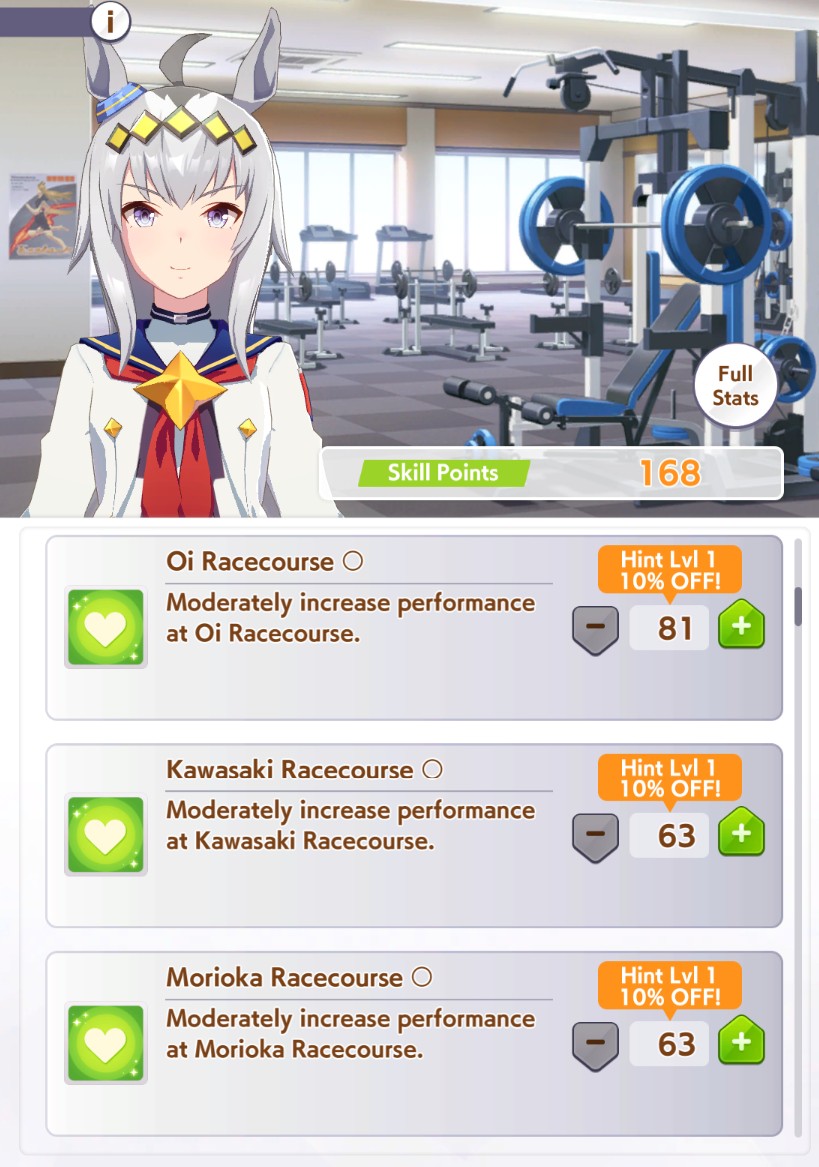Viewport: 819px width, 1167px height.
Task: Open the info icon at top
Action: pos(110,21)
